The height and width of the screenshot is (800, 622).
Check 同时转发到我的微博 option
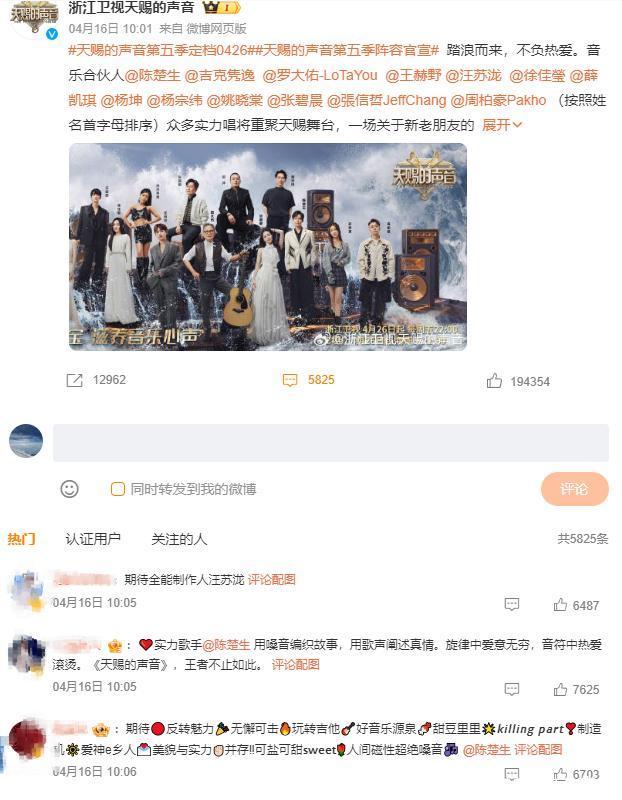(x=118, y=489)
